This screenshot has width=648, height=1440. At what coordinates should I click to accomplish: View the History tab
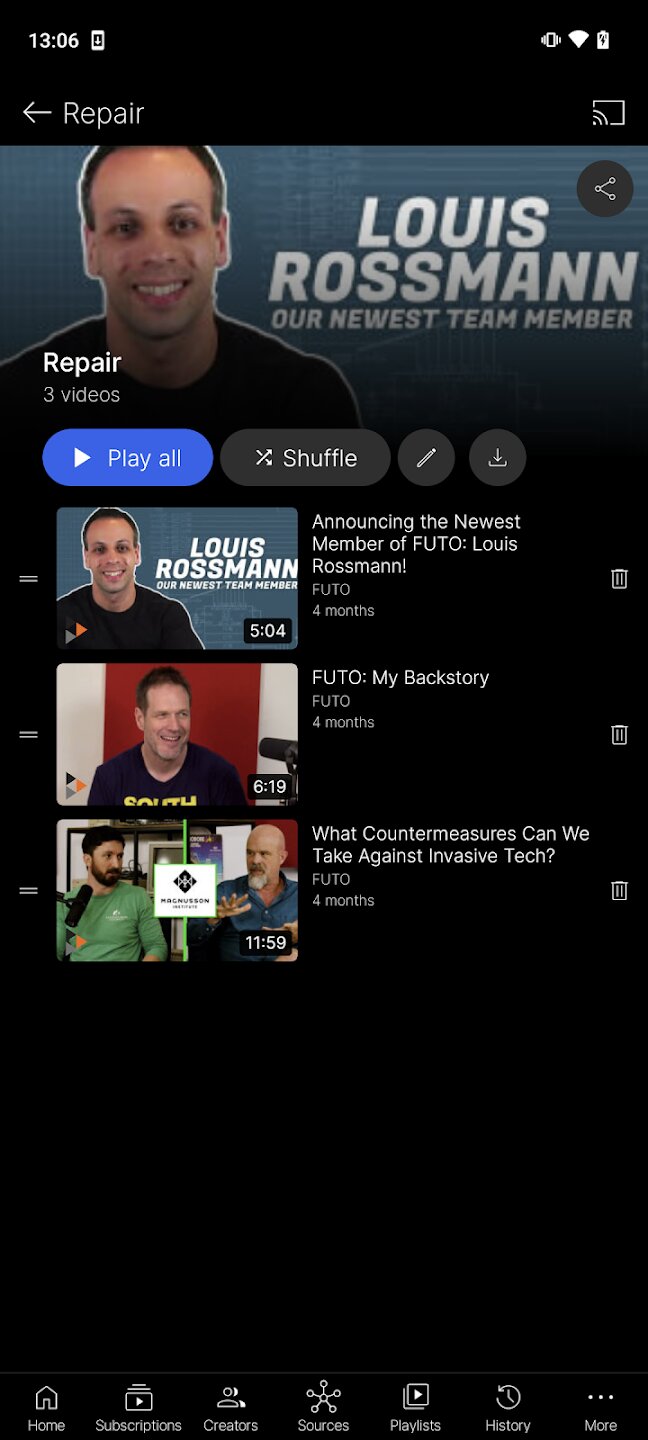tap(508, 1408)
